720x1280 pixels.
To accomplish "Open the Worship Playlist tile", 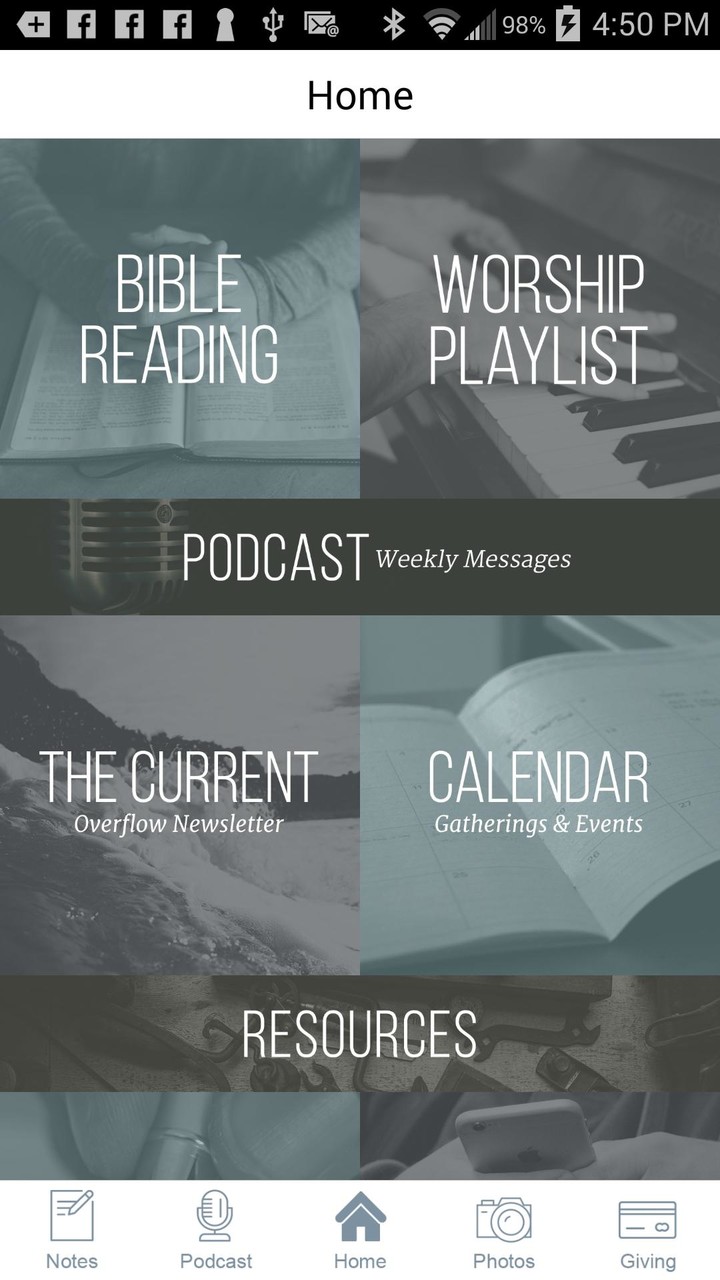I will pos(540,320).
